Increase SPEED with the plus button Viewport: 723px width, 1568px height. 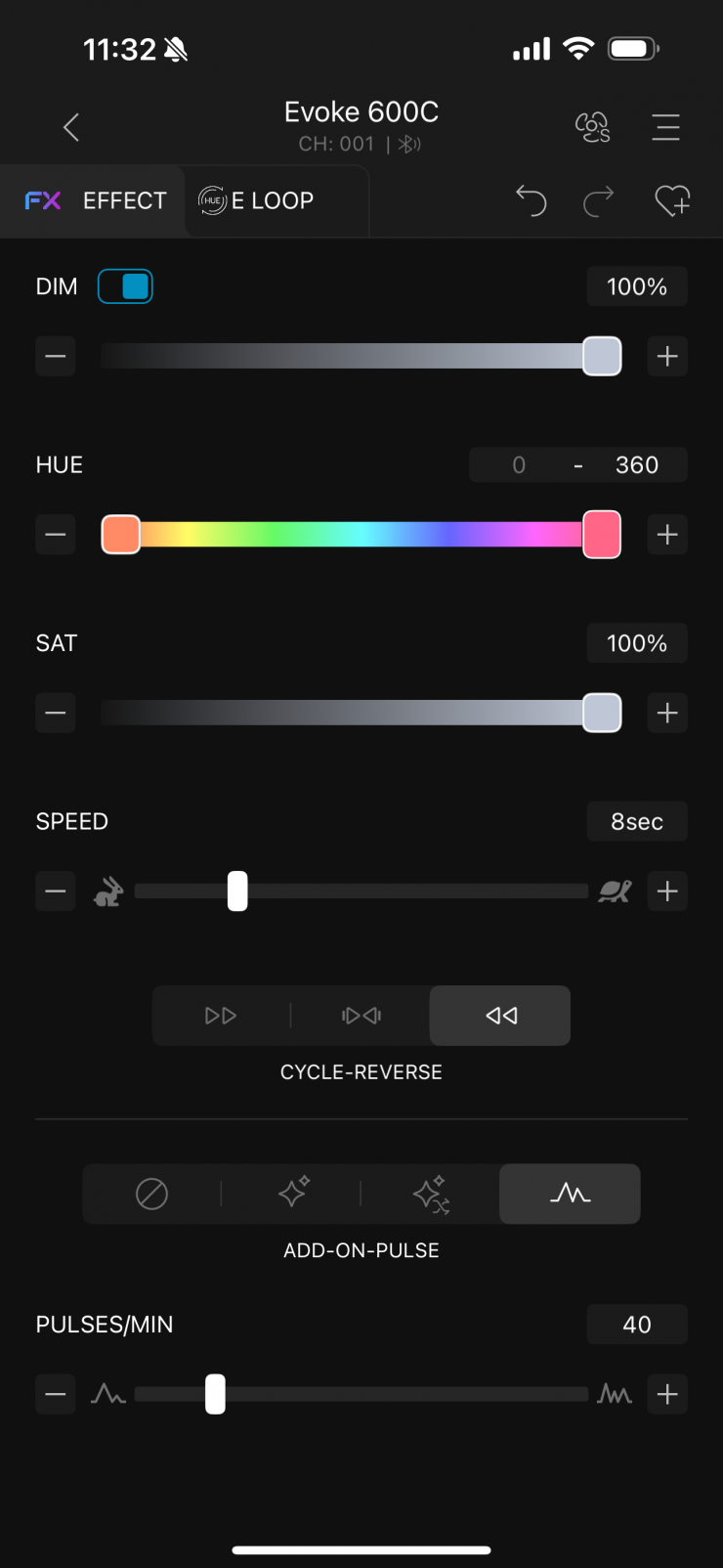(667, 892)
